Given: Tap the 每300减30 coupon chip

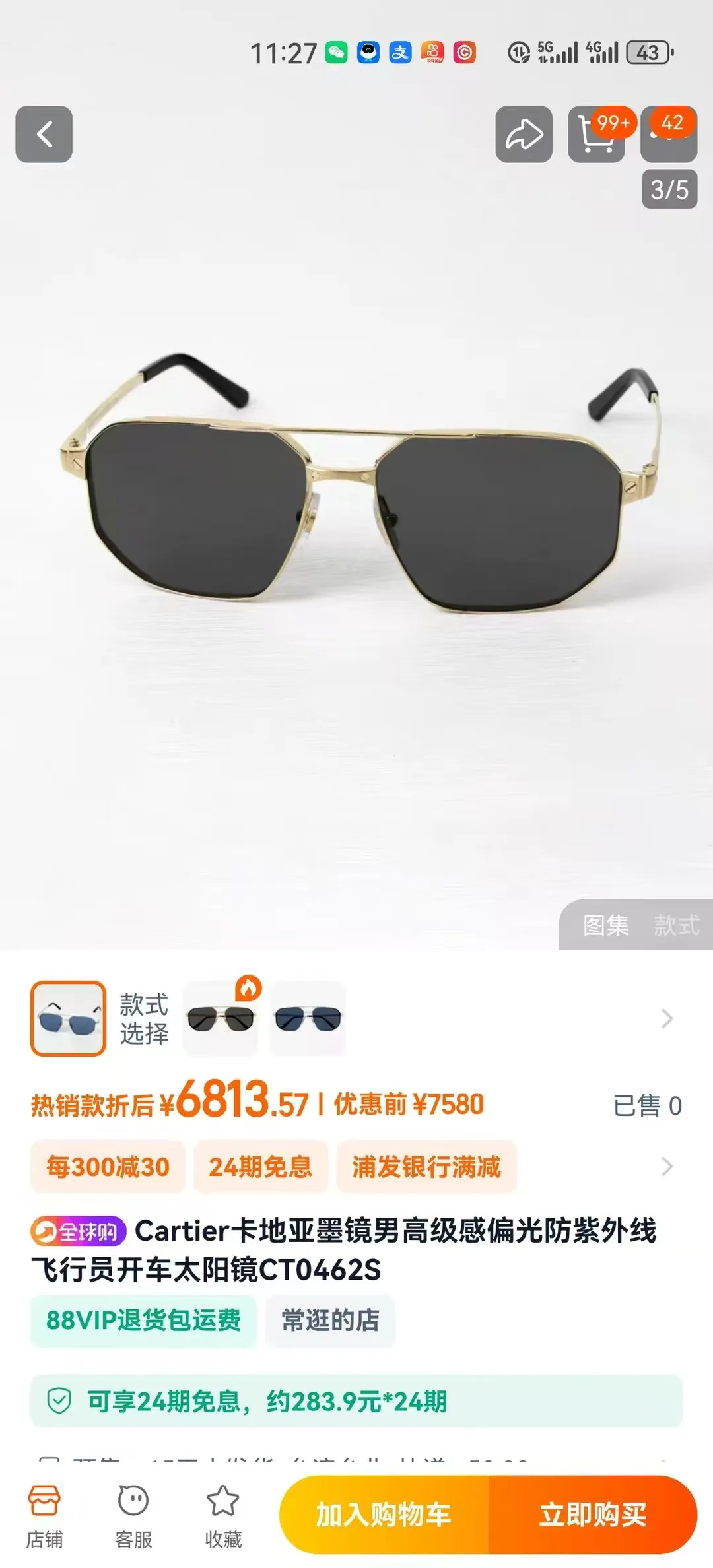Looking at the screenshot, I should coord(108,1167).
